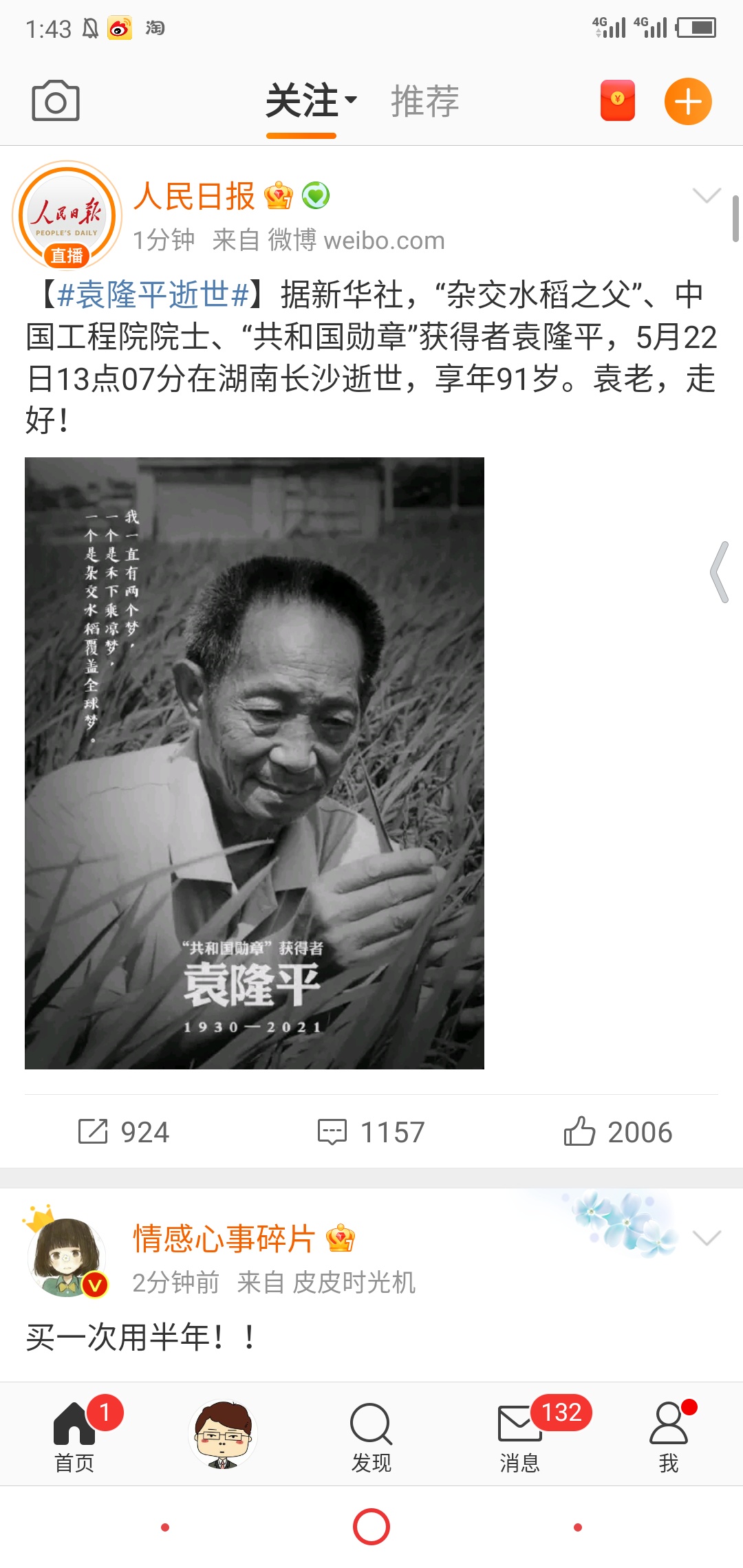The image size is (743, 1568).
Task: Open the cartoon avatar tab
Action: point(223,1435)
